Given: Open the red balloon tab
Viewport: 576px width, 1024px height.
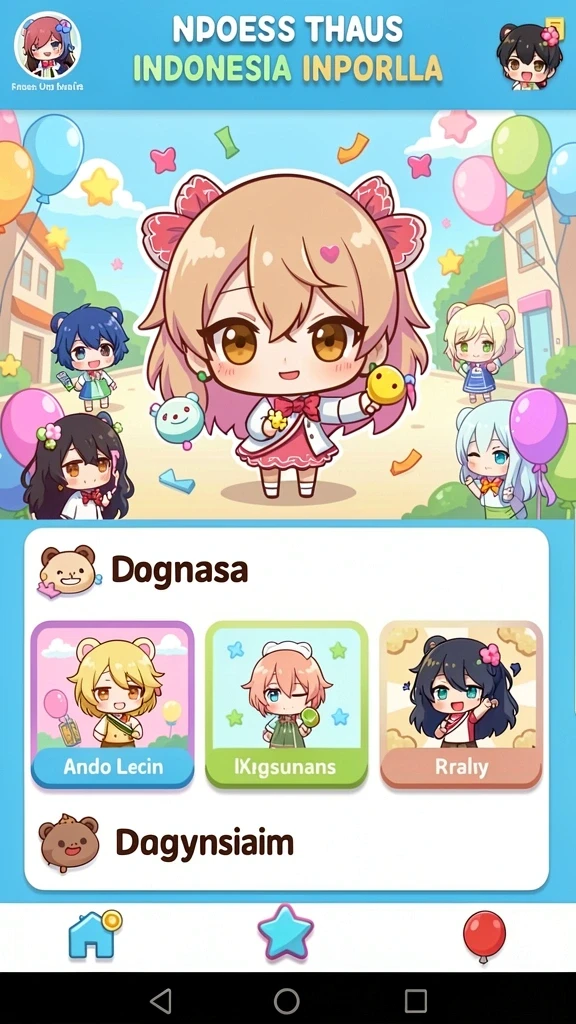Looking at the screenshot, I should (x=484, y=936).
